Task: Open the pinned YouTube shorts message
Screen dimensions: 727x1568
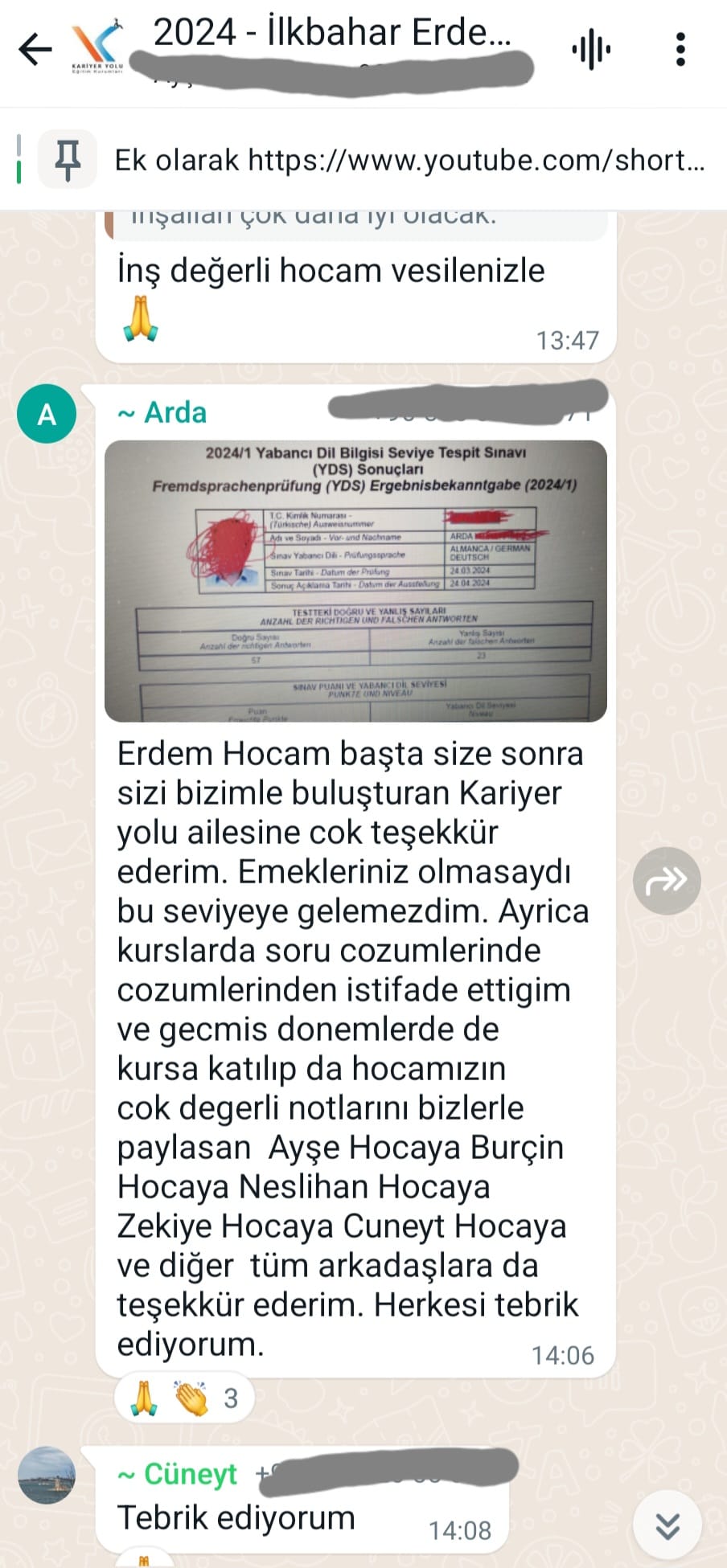Action: coord(409,160)
